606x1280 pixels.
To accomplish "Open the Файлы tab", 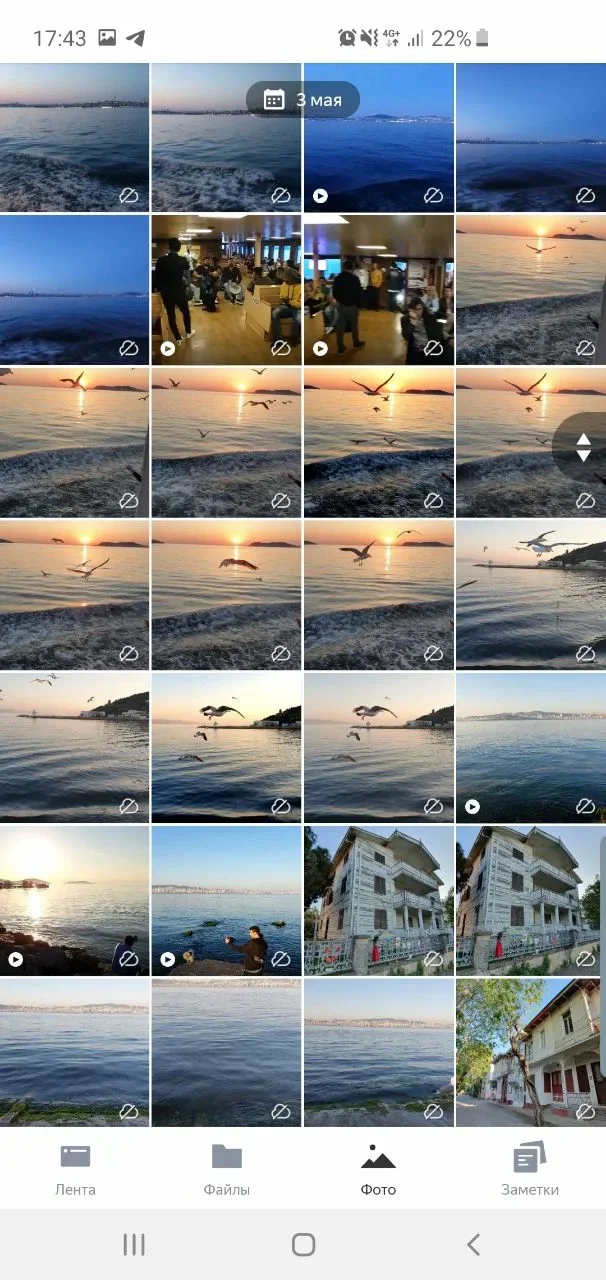I will pos(227,1169).
